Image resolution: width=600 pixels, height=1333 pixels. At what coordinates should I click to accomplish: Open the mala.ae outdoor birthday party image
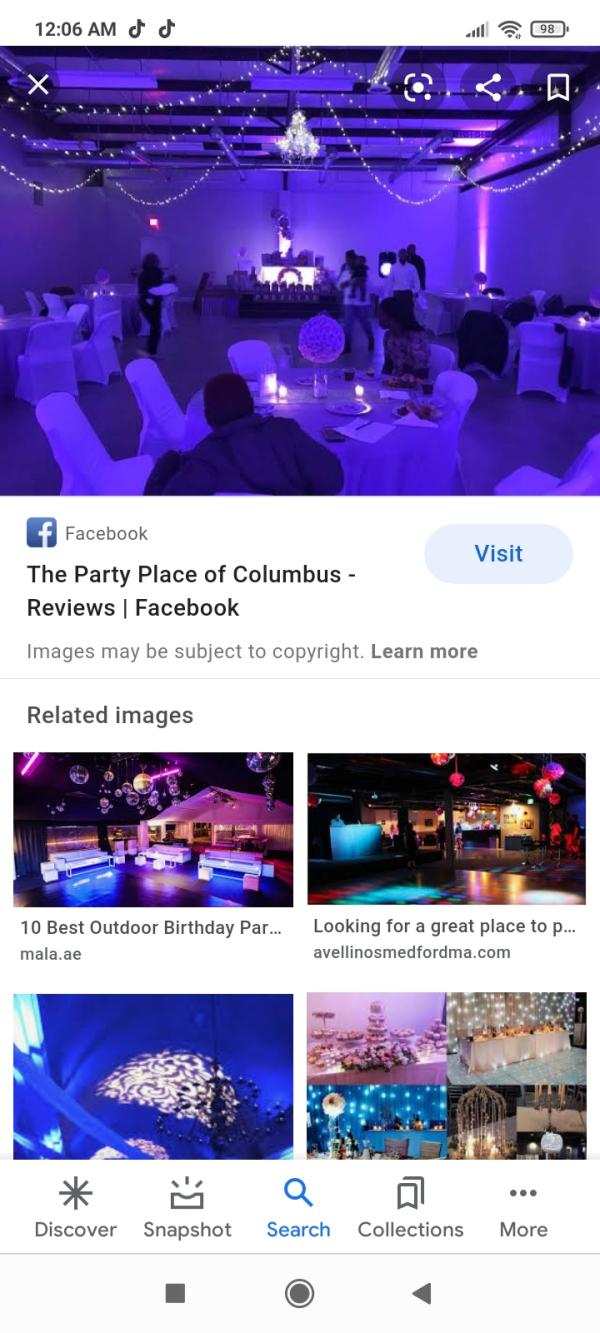(x=153, y=829)
